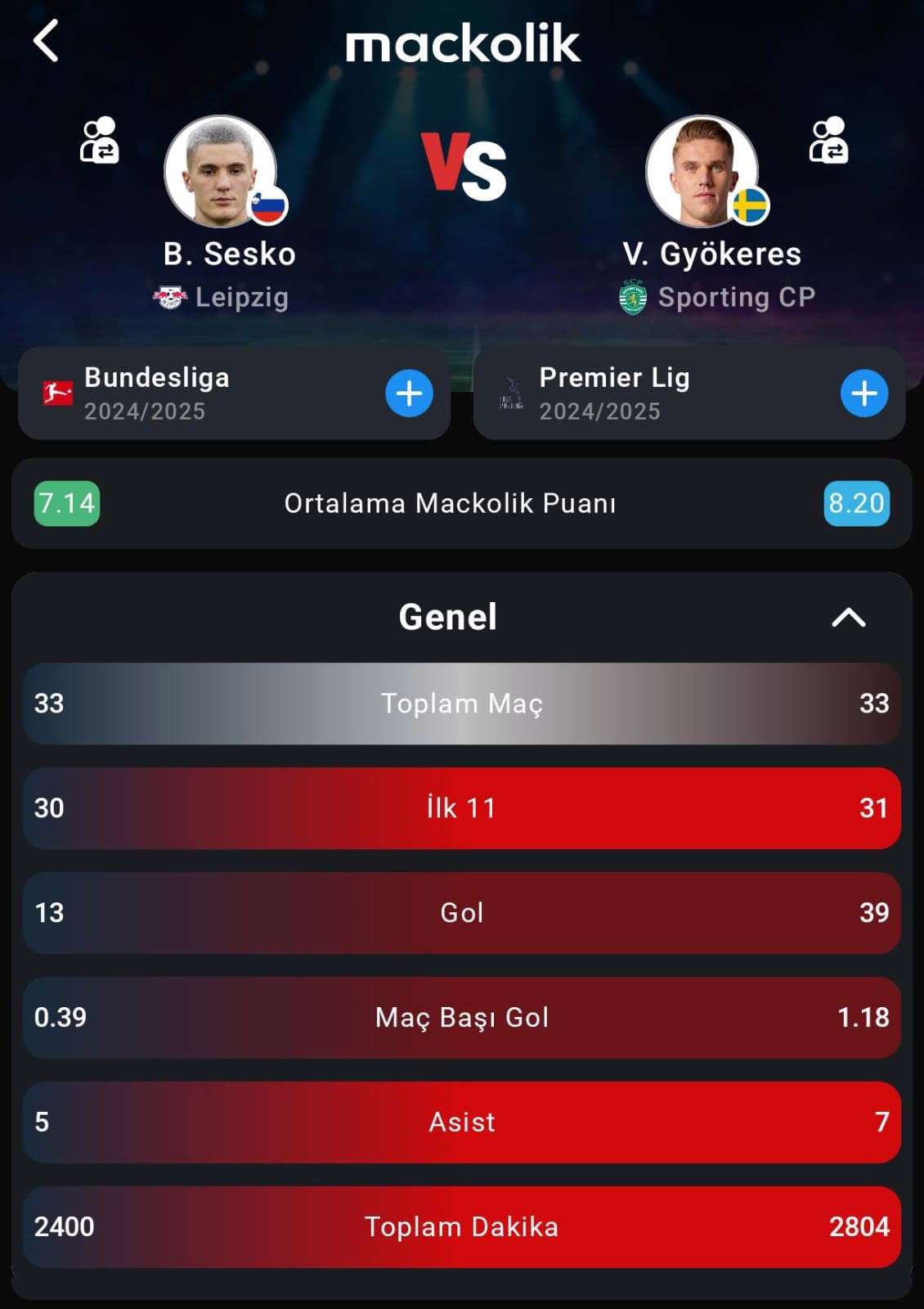The image size is (924, 1309).
Task: Go back using the top arrow
Action: pyautogui.click(x=47, y=41)
